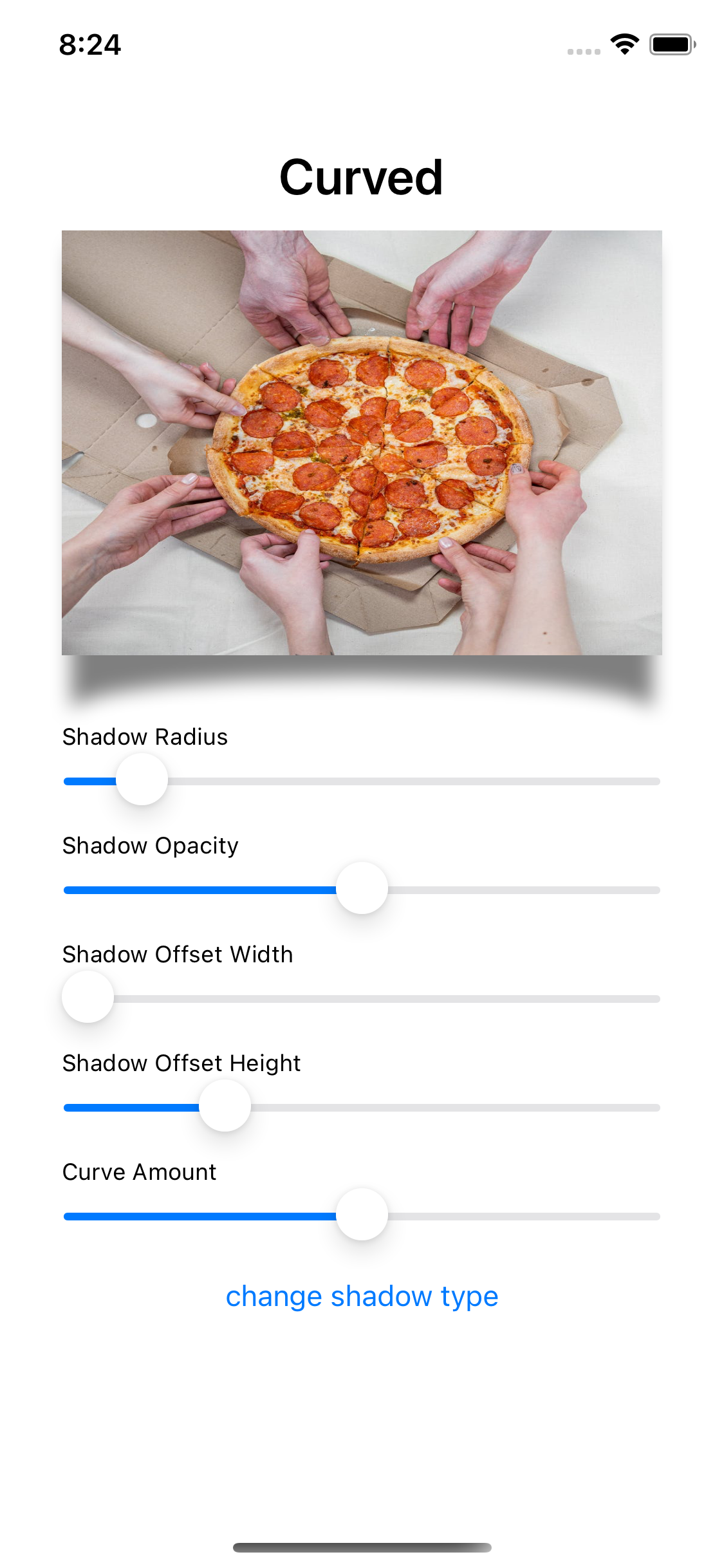Click the Shadow Offset Width label
The height and width of the screenshot is (1568, 724).
point(177,955)
